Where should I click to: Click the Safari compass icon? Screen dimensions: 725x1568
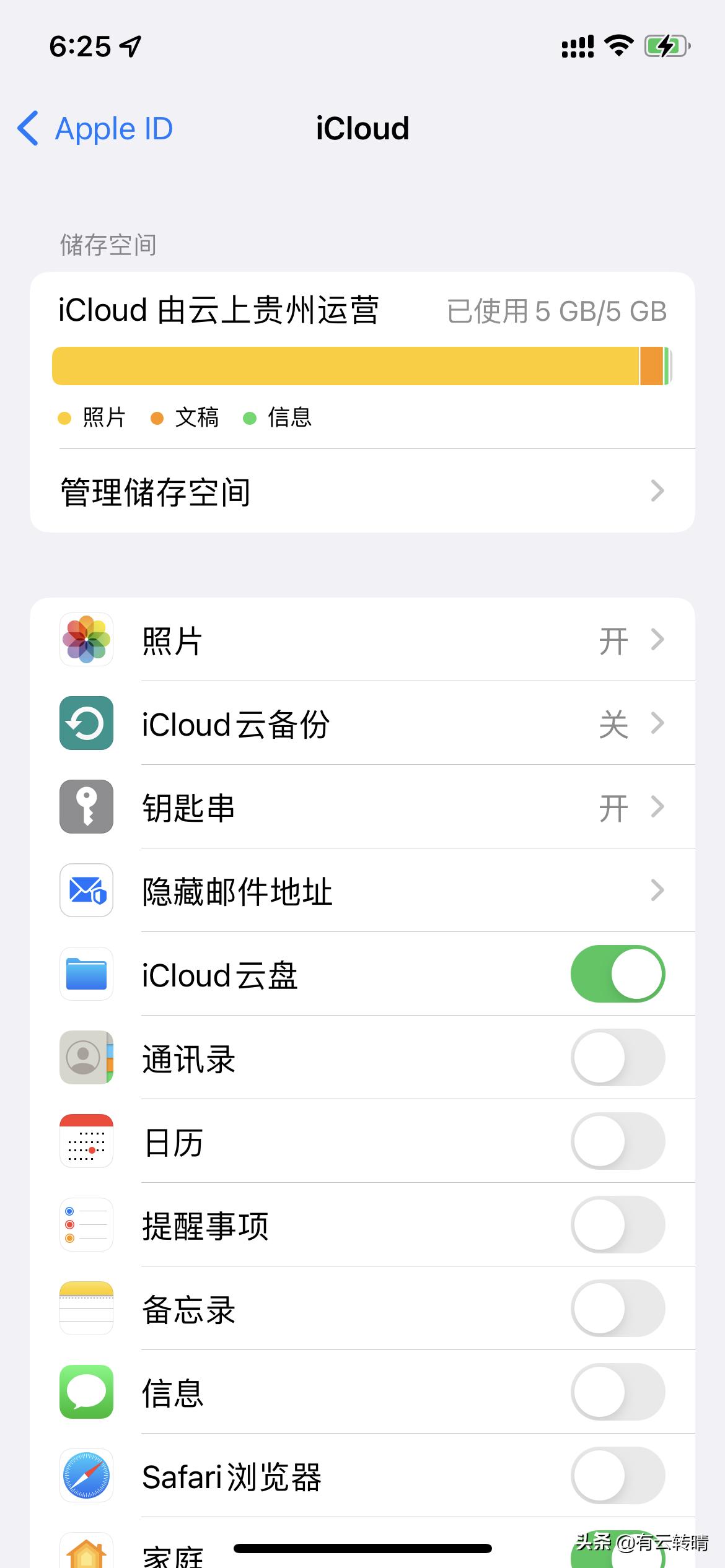[x=86, y=1476]
